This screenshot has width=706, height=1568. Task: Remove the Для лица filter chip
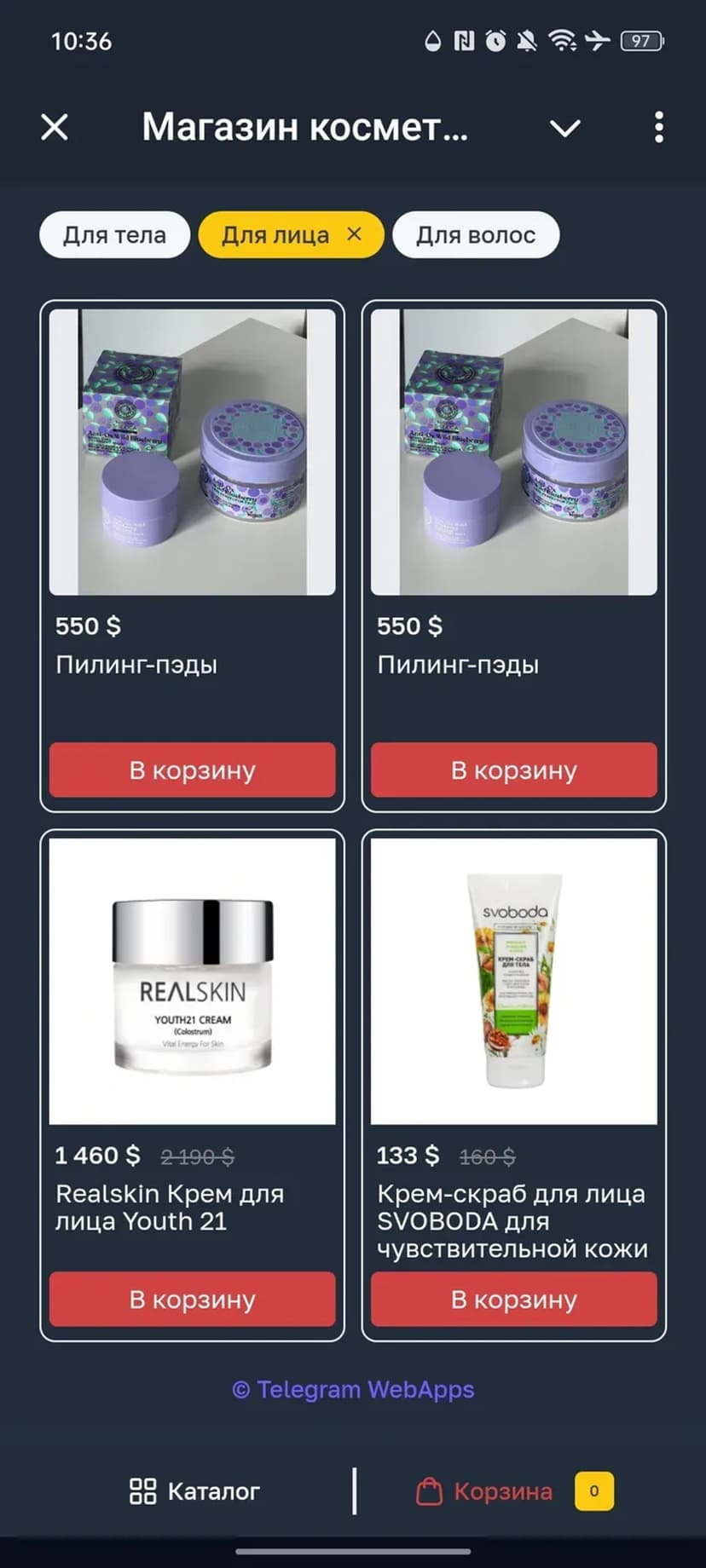[355, 234]
